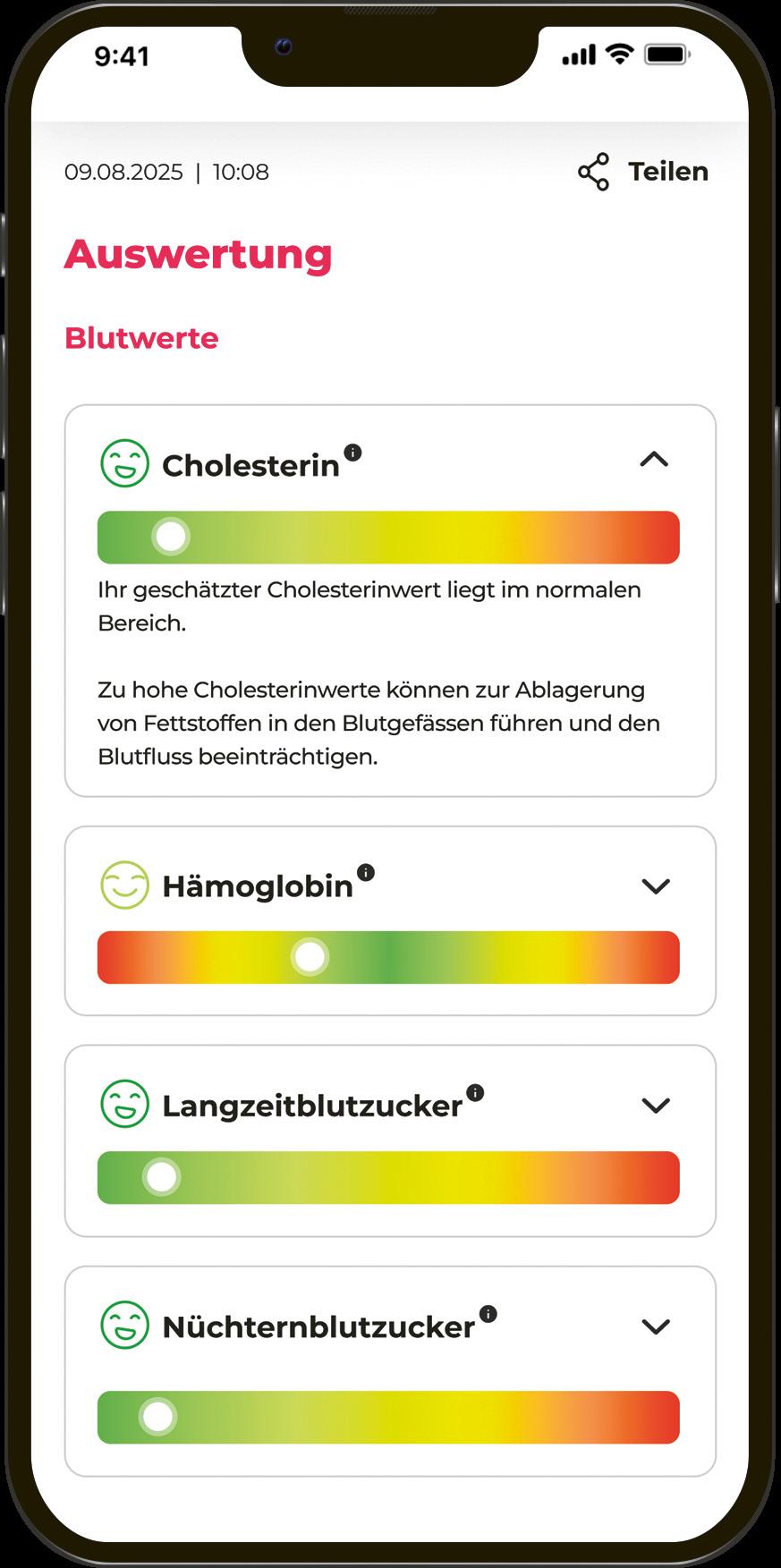Open the Cholesterin info icon

click(352, 453)
